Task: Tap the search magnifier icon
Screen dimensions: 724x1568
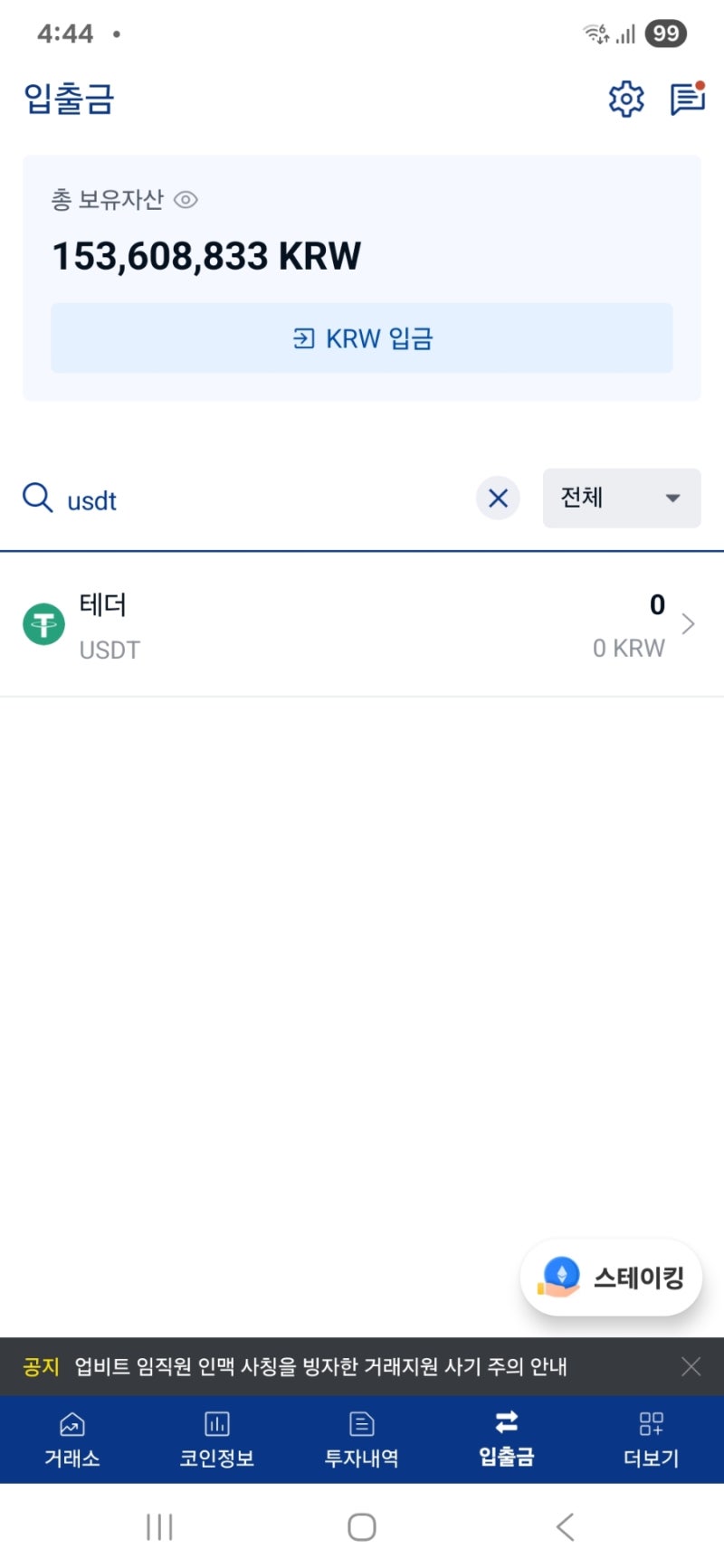Action: pyautogui.click(x=37, y=499)
